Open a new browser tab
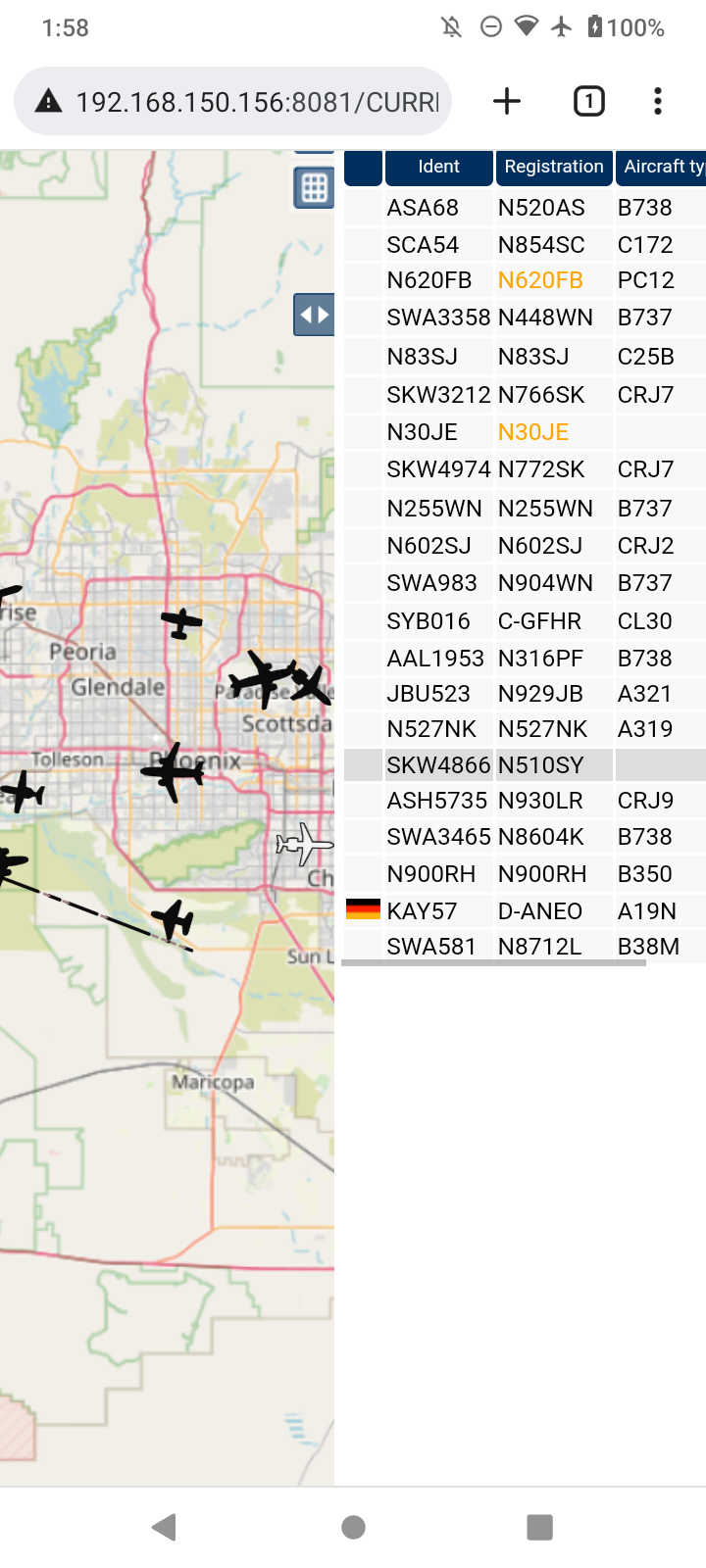This screenshot has height=1568, width=706. (x=507, y=101)
